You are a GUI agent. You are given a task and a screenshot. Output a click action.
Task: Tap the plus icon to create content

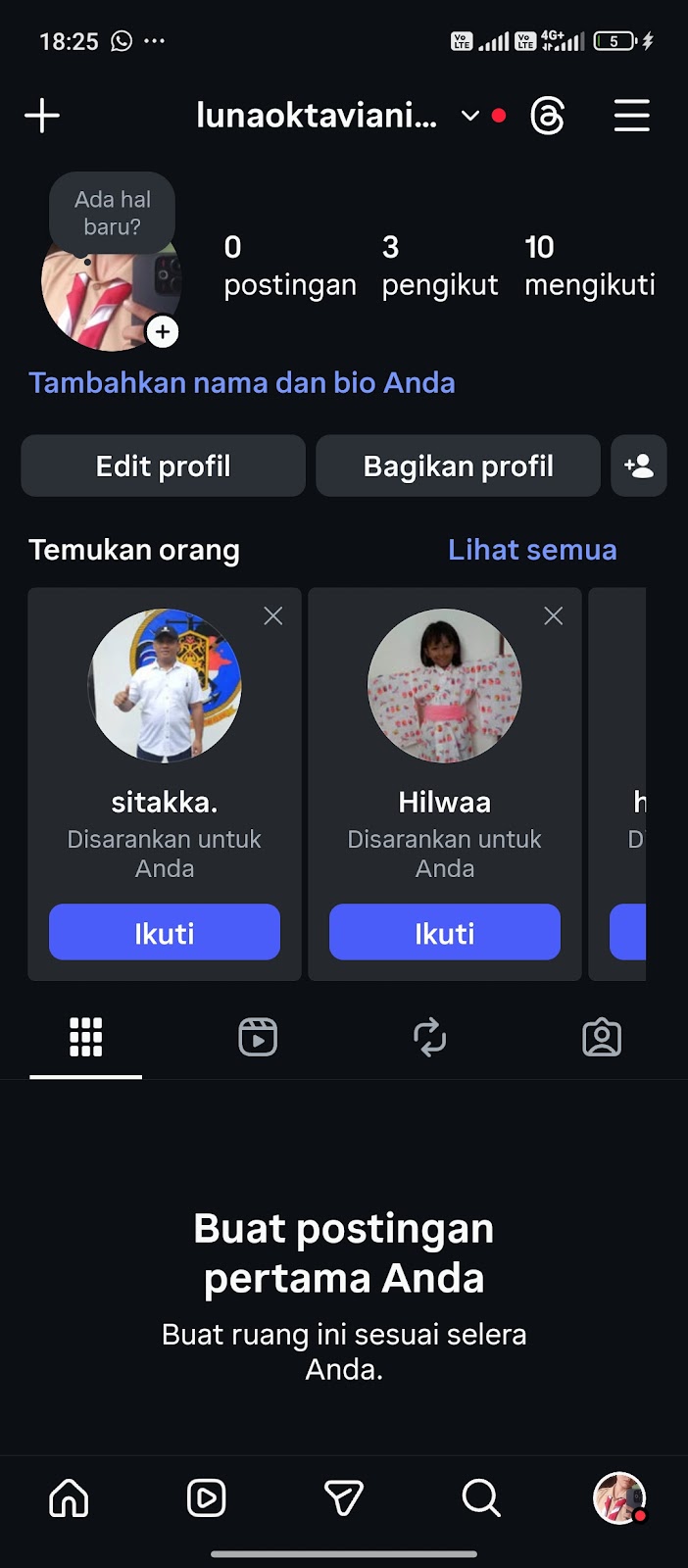(42, 116)
